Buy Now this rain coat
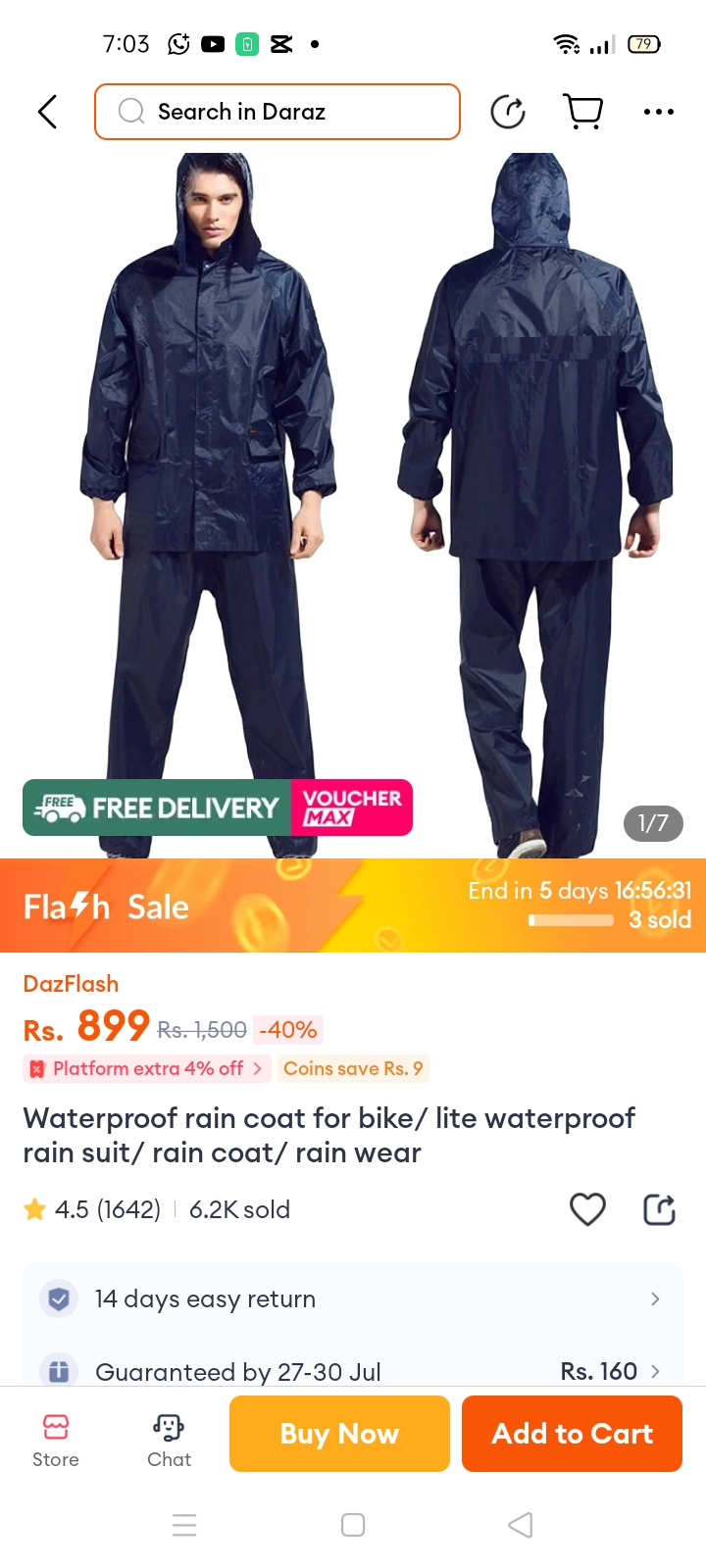 (x=339, y=1434)
